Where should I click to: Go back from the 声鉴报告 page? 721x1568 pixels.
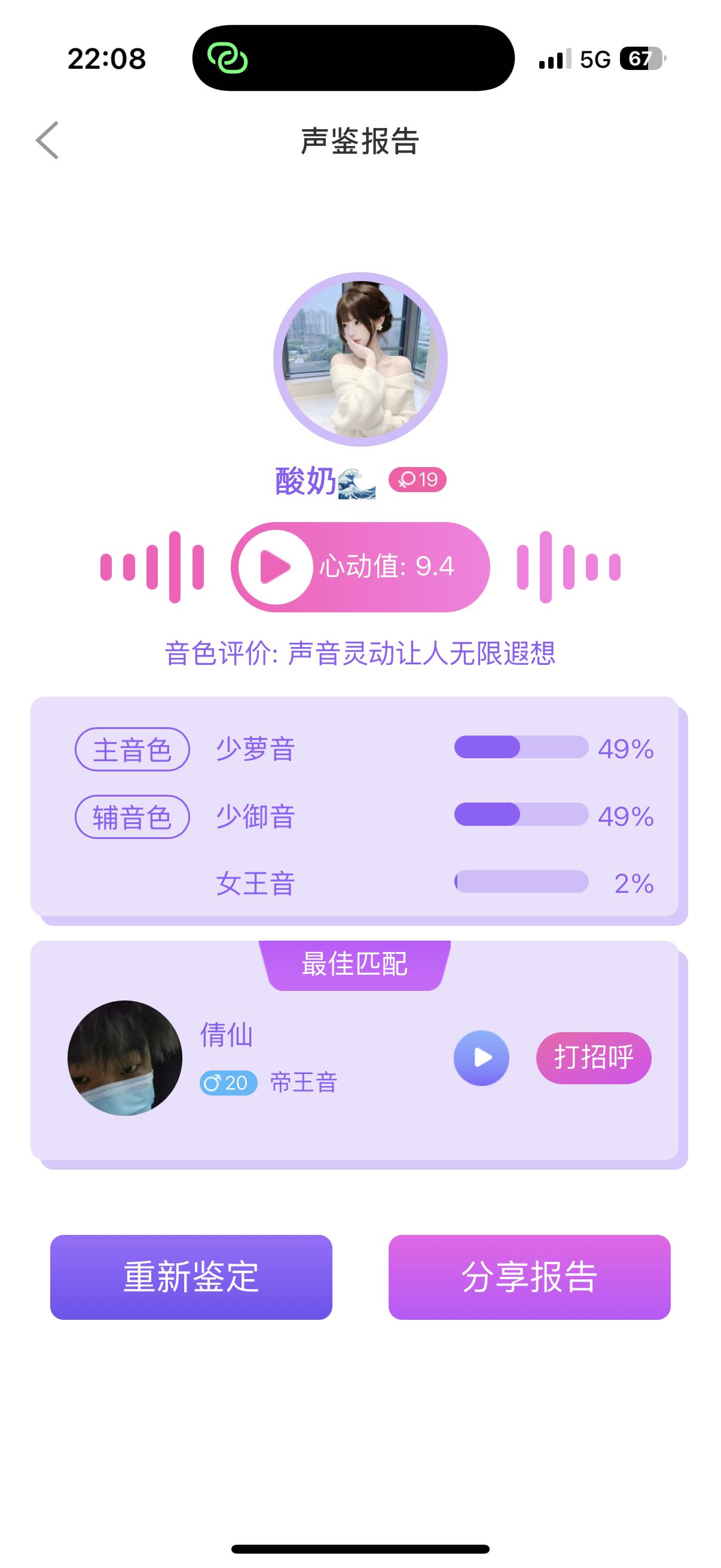(x=47, y=140)
